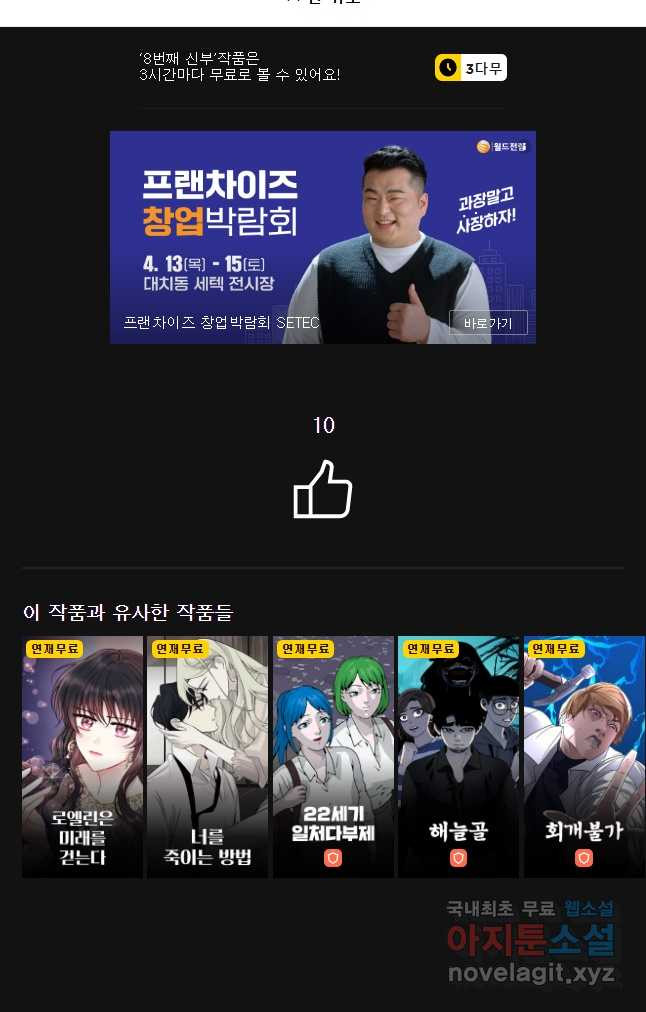The width and height of the screenshot is (646, 1012).
Task: Tap 바로가기 on the franchise expo ad
Action: click(x=488, y=323)
